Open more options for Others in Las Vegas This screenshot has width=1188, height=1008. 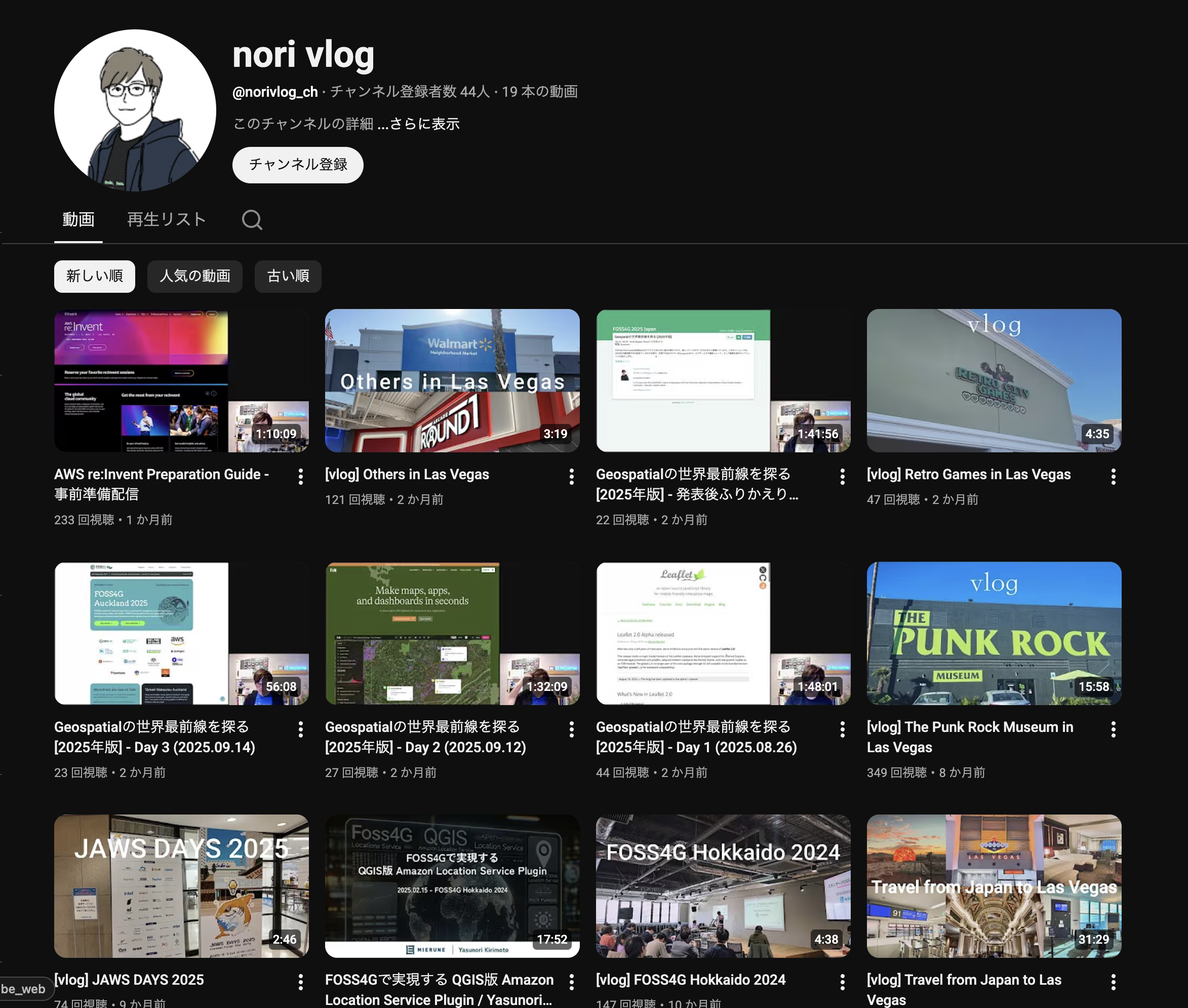click(x=571, y=477)
